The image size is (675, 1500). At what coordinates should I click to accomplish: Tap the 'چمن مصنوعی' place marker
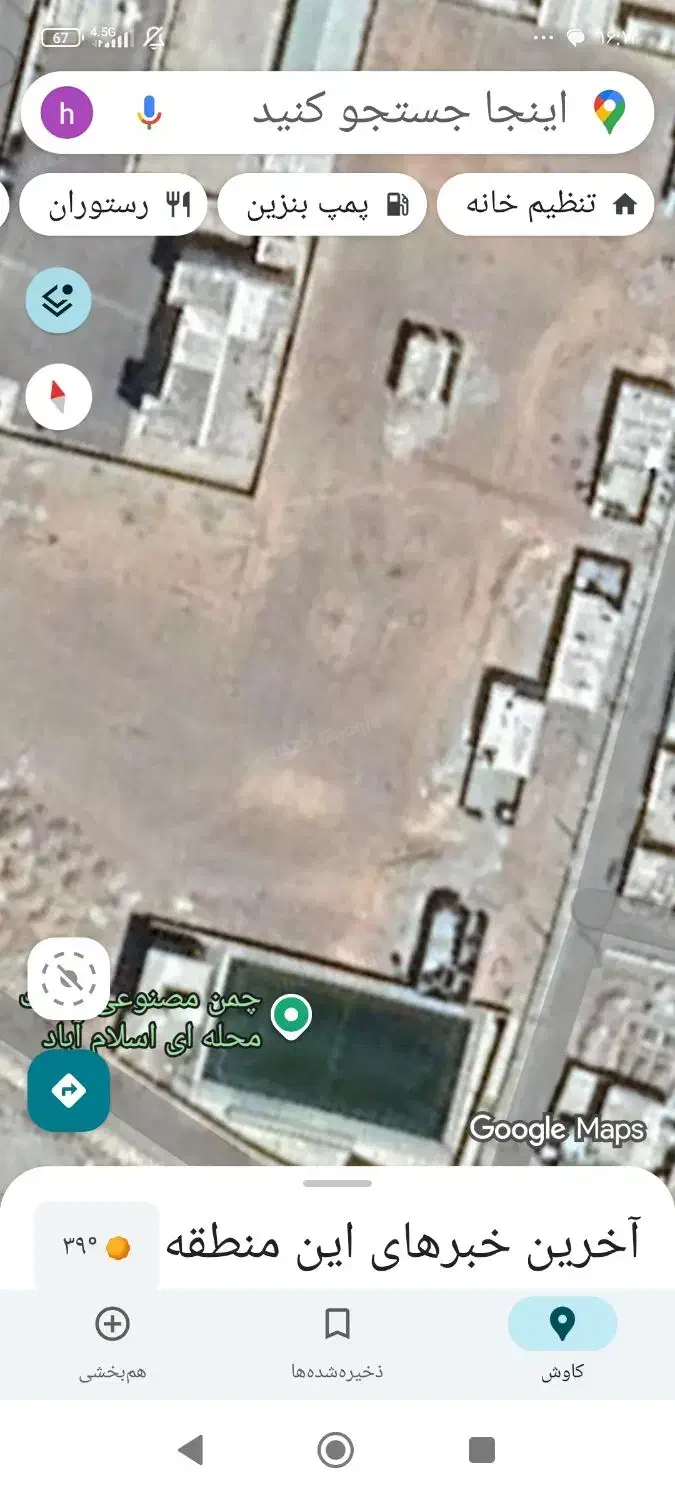tap(291, 1017)
